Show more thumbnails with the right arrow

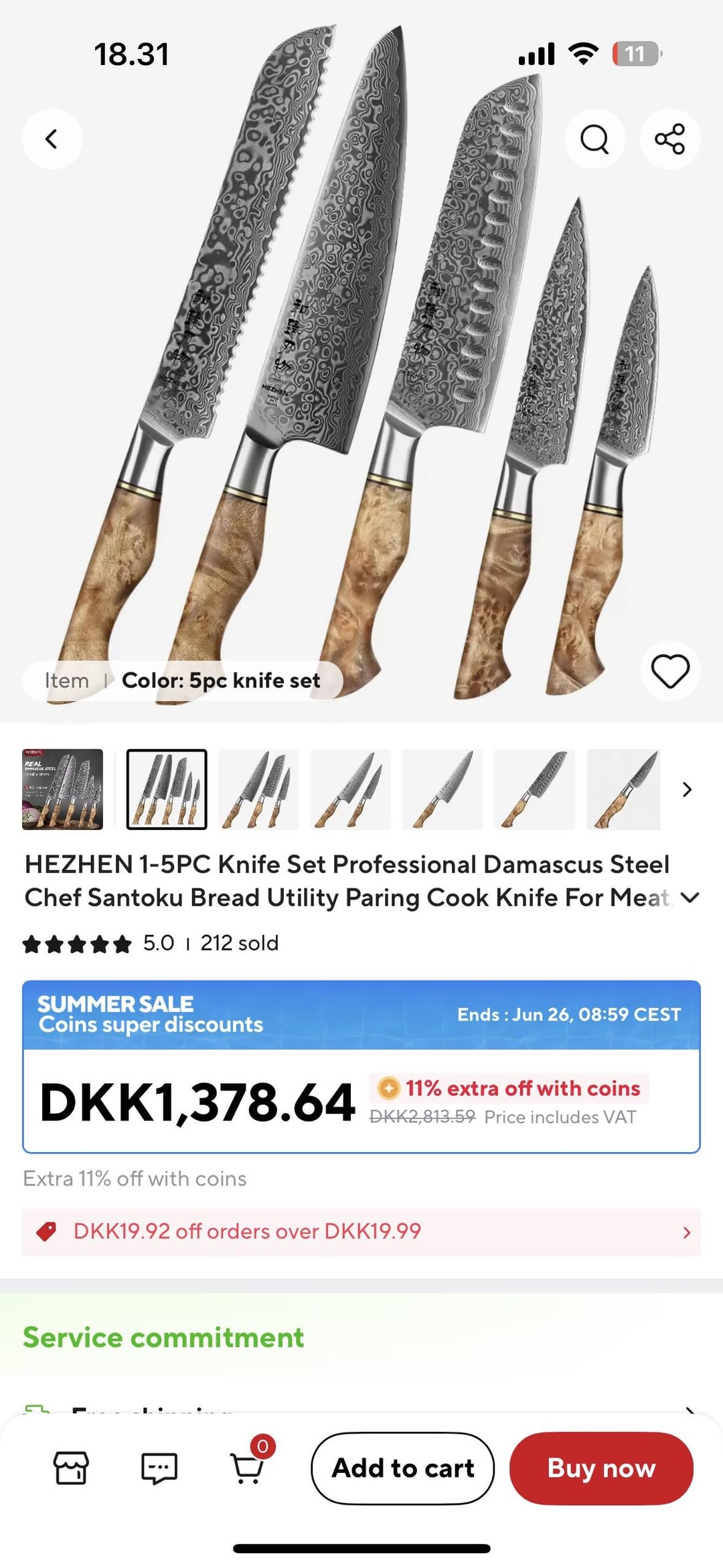[687, 790]
